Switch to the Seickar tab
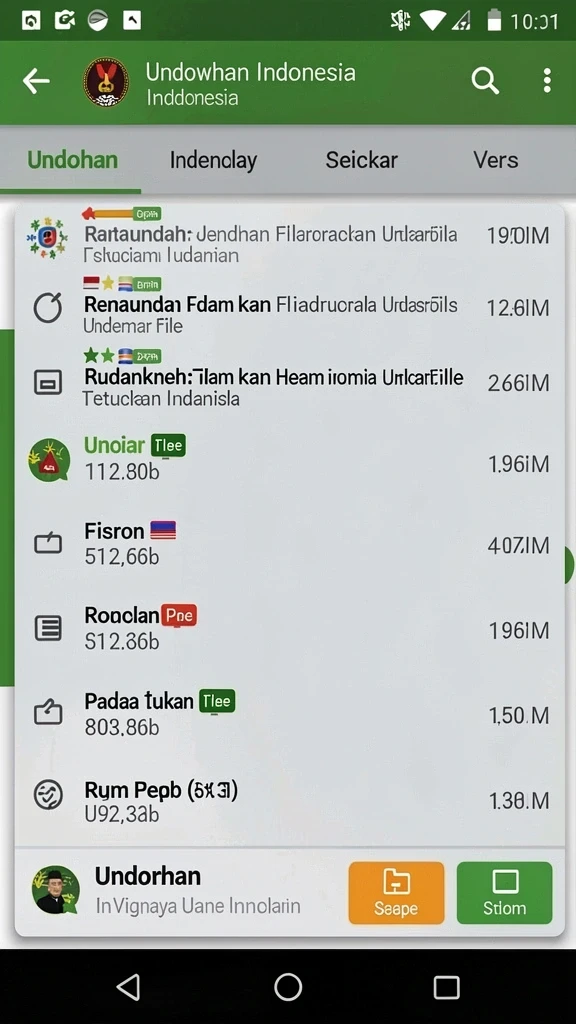 coord(361,160)
